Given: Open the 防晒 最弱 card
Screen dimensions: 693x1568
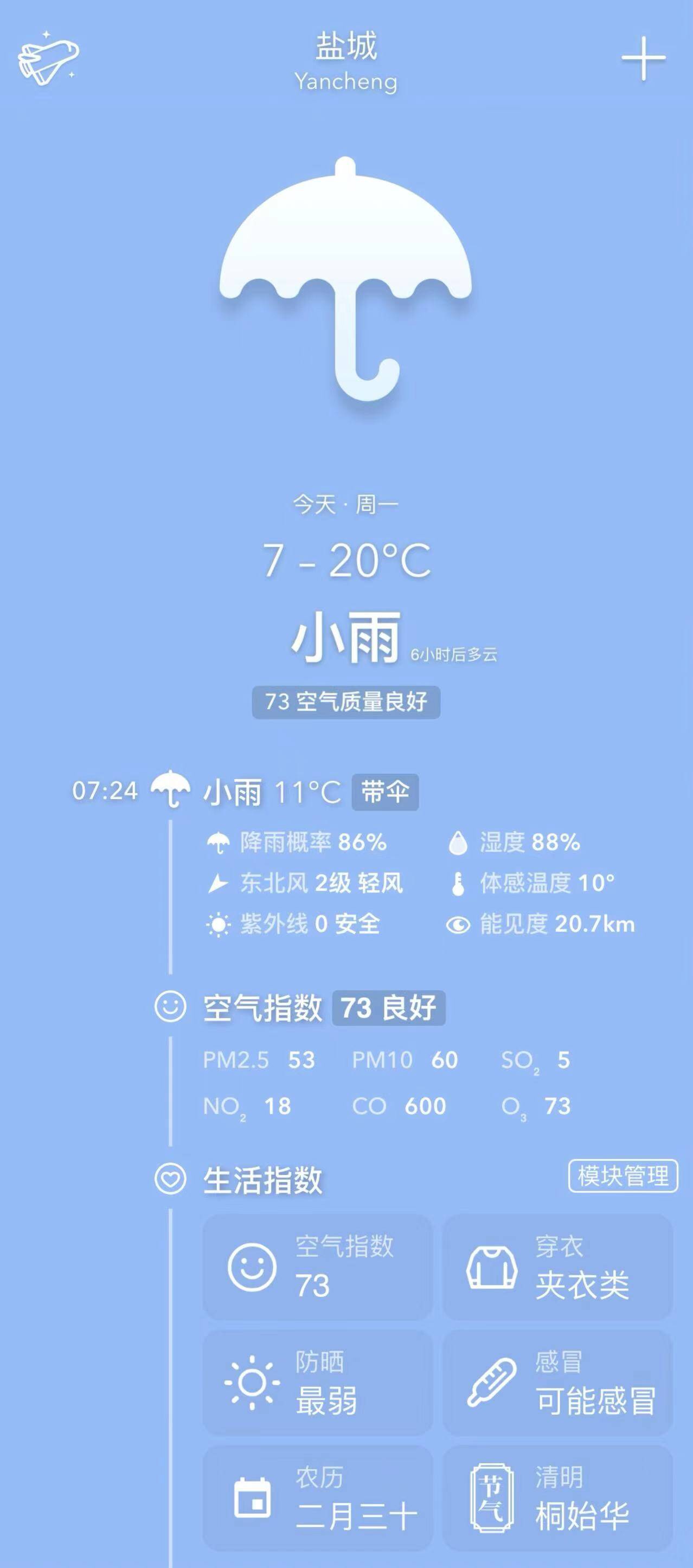Looking at the screenshot, I should click(318, 1383).
